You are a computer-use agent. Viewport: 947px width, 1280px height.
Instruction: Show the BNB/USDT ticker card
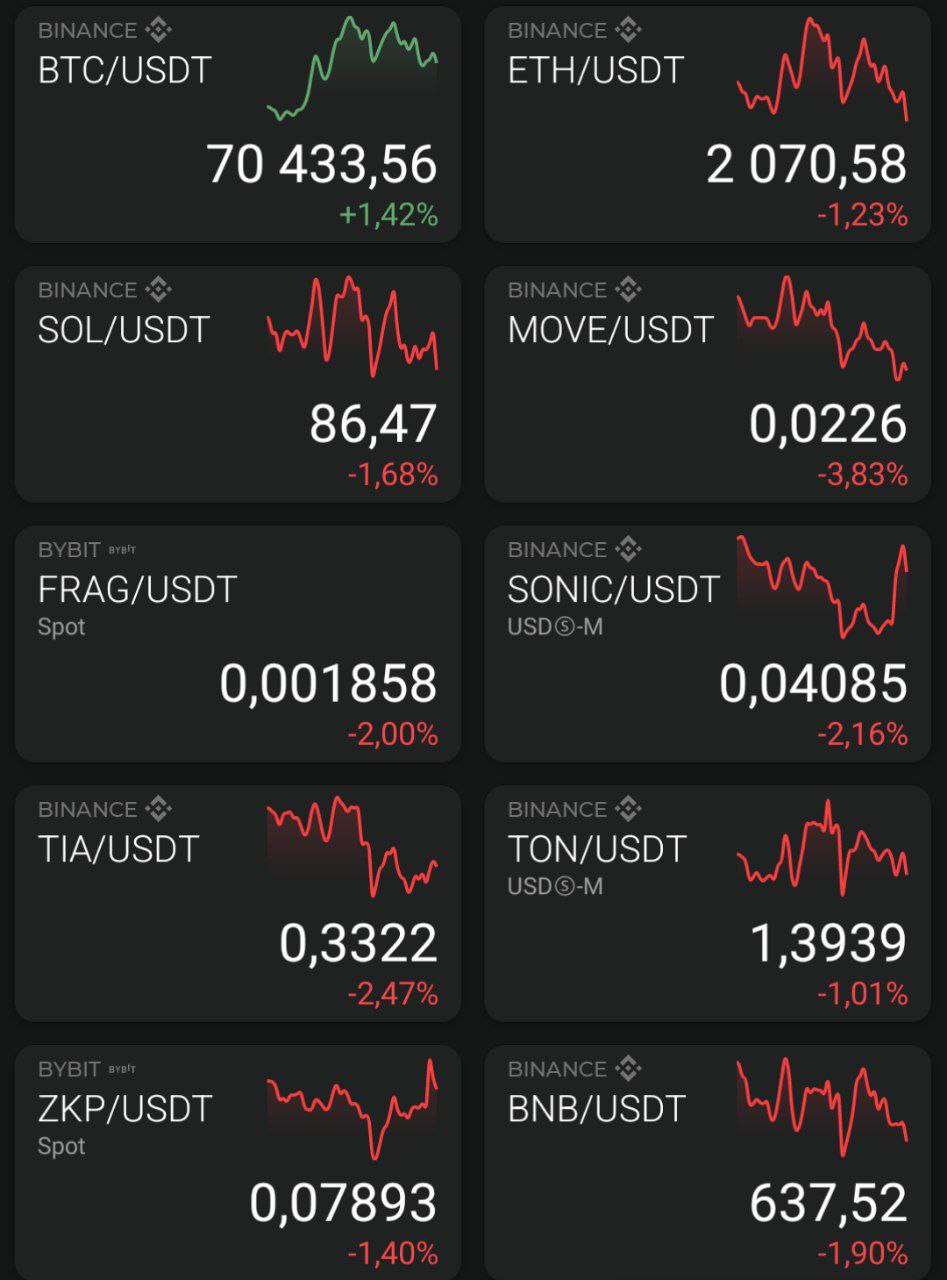[707, 1160]
